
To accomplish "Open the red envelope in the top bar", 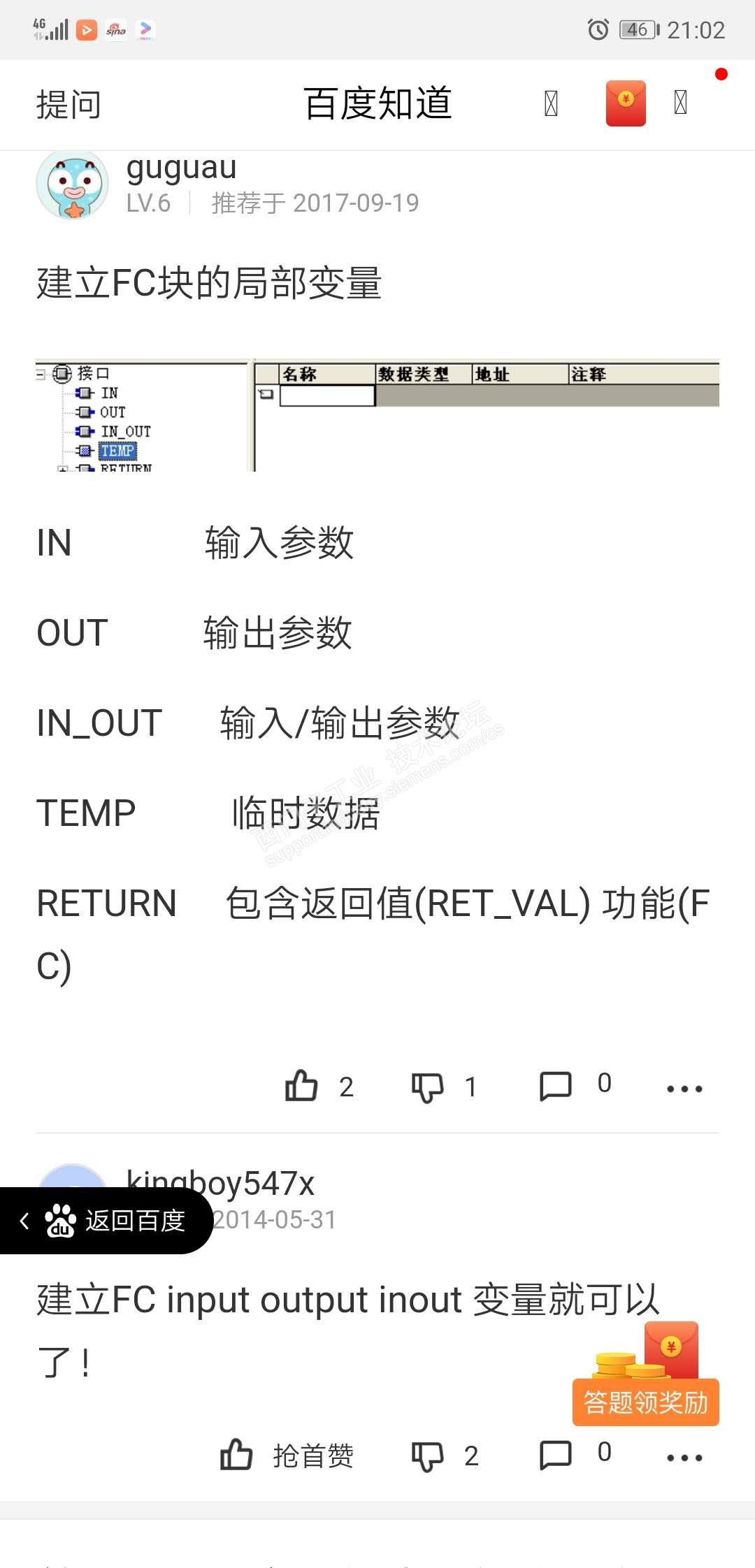I will [x=625, y=104].
